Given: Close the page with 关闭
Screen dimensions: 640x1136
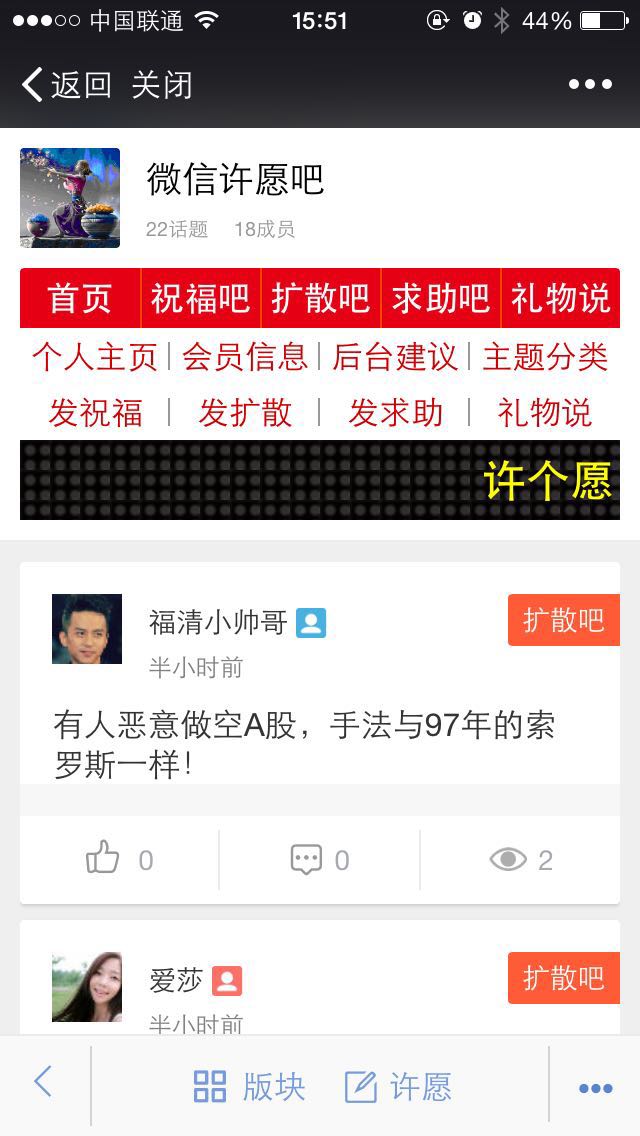Looking at the screenshot, I should tap(161, 85).
